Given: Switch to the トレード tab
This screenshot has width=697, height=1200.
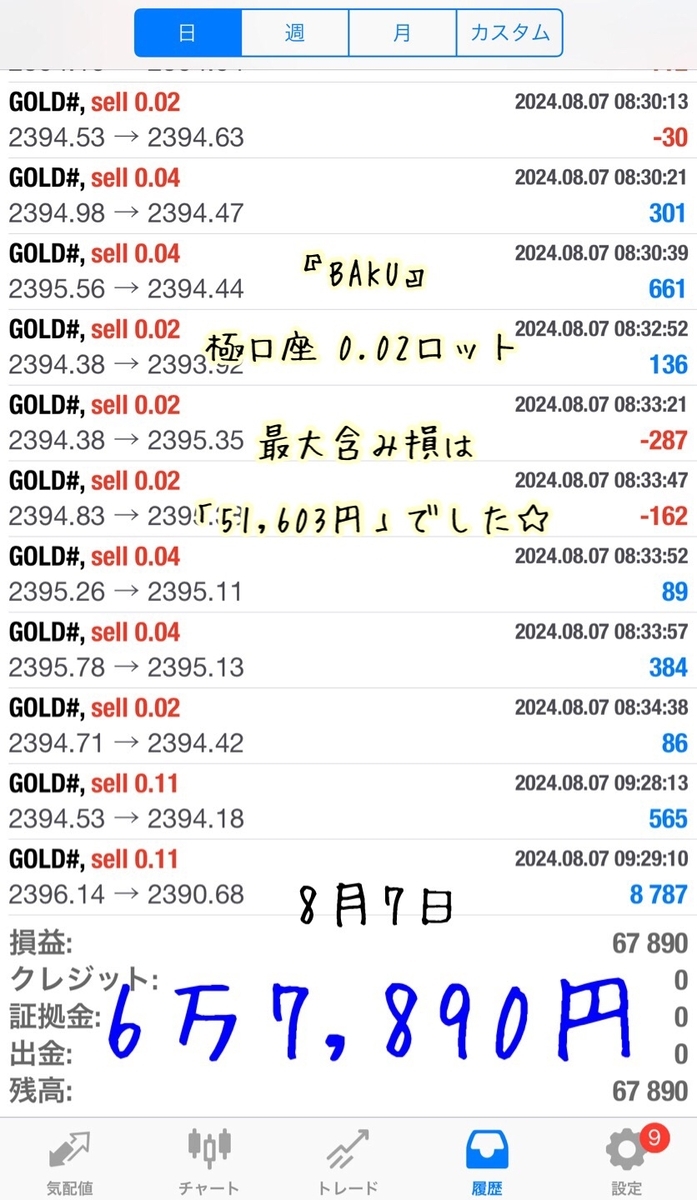Looking at the screenshot, I should click(348, 1160).
